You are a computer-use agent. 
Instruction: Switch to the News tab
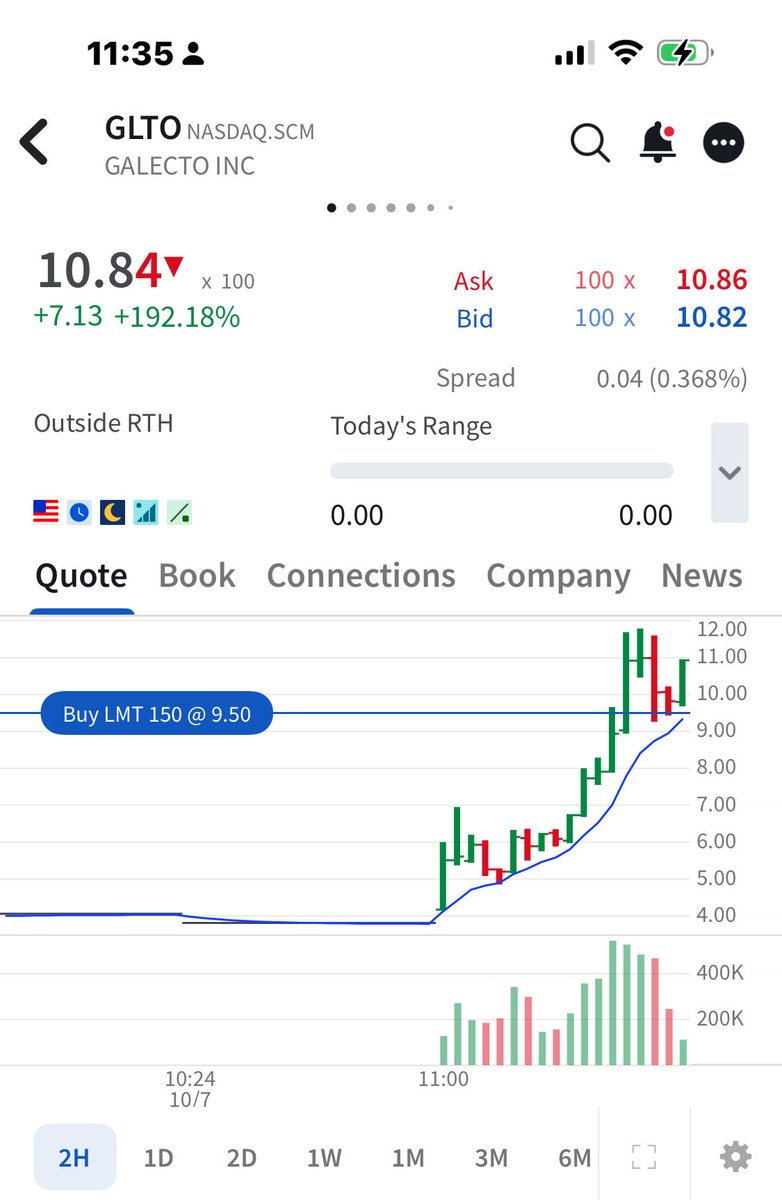[x=702, y=576]
